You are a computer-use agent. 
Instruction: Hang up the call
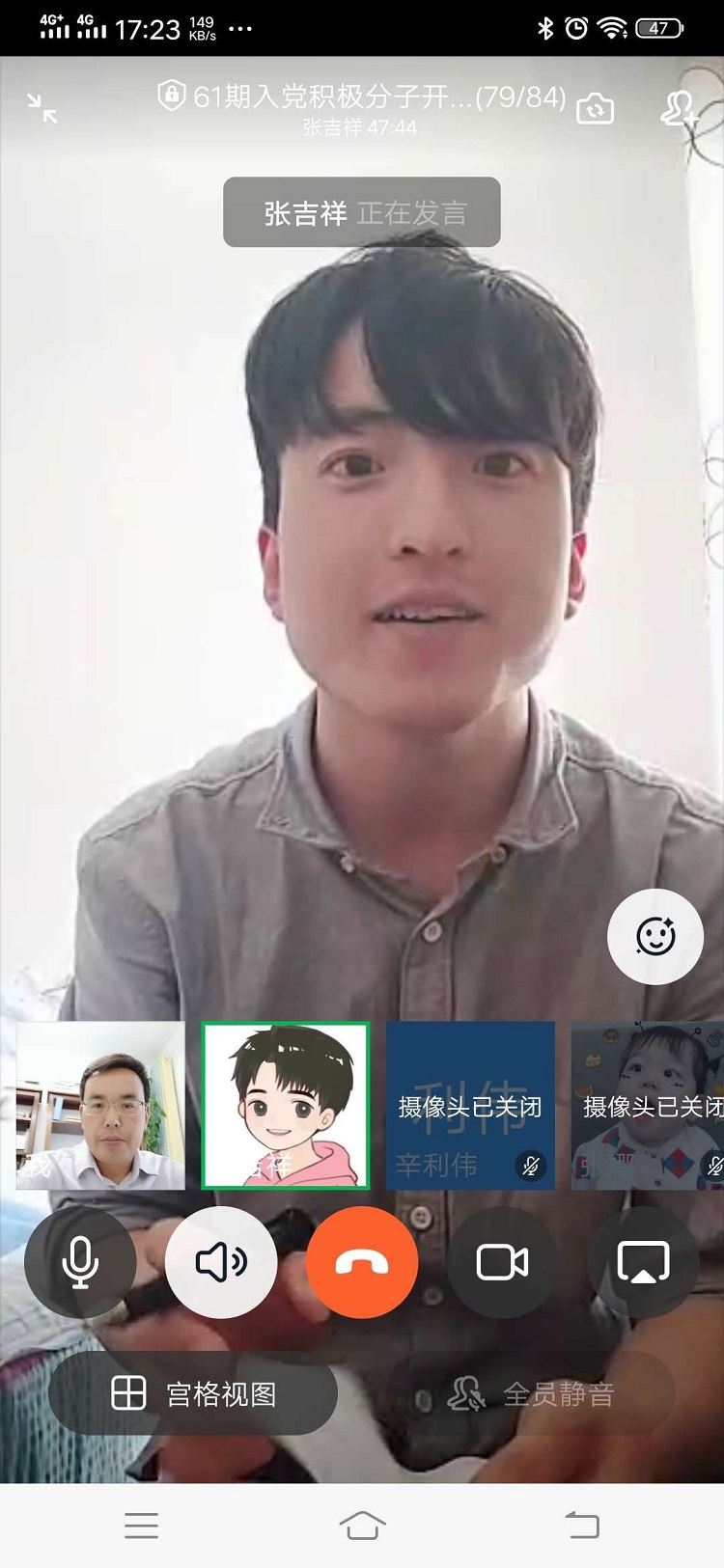pyautogui.click(x=362, y=1262)
